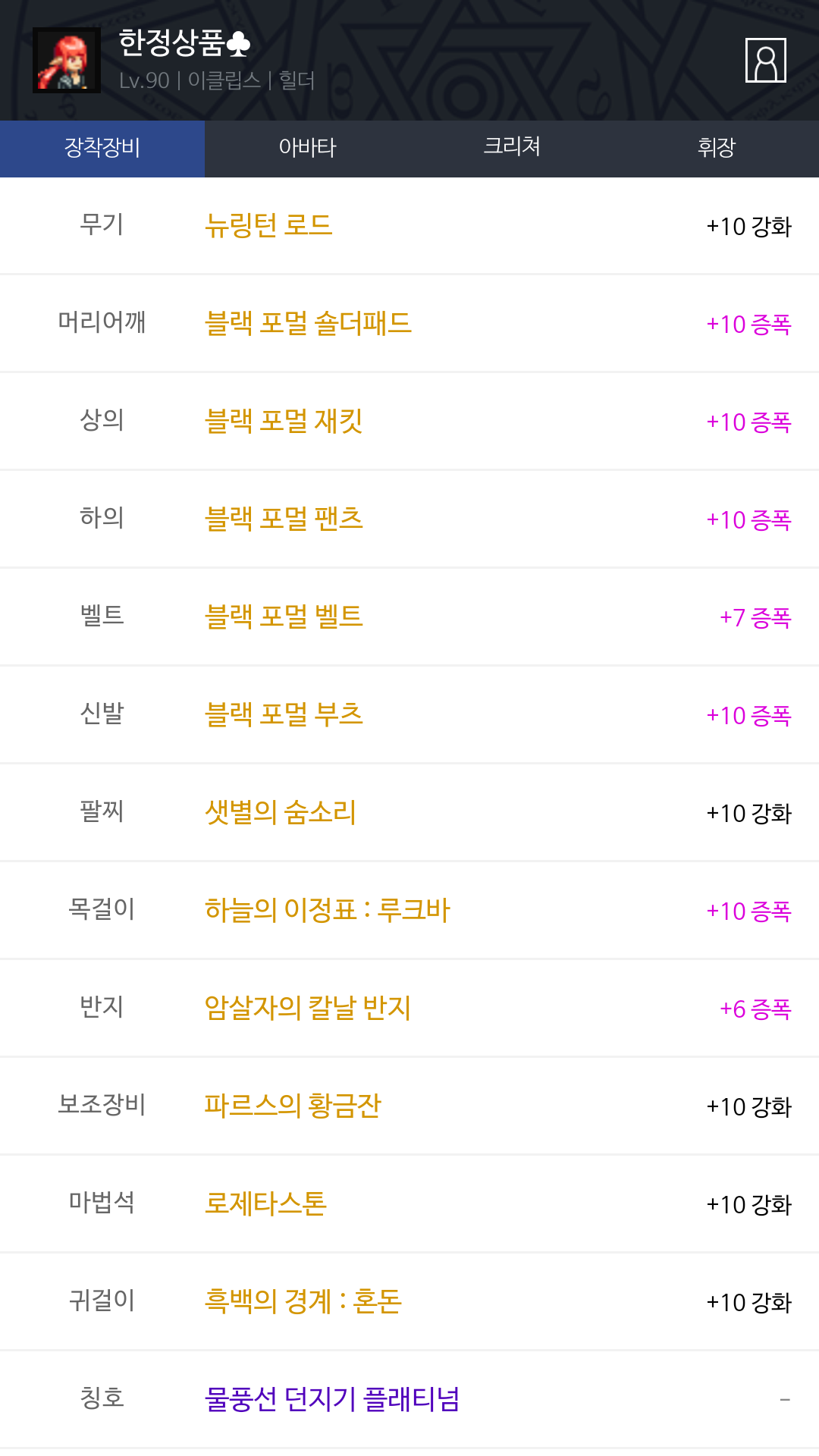Open necklace 하늘의 이정표 : 루크바
Screen dimensions: 819x1456
coord(327,911)
